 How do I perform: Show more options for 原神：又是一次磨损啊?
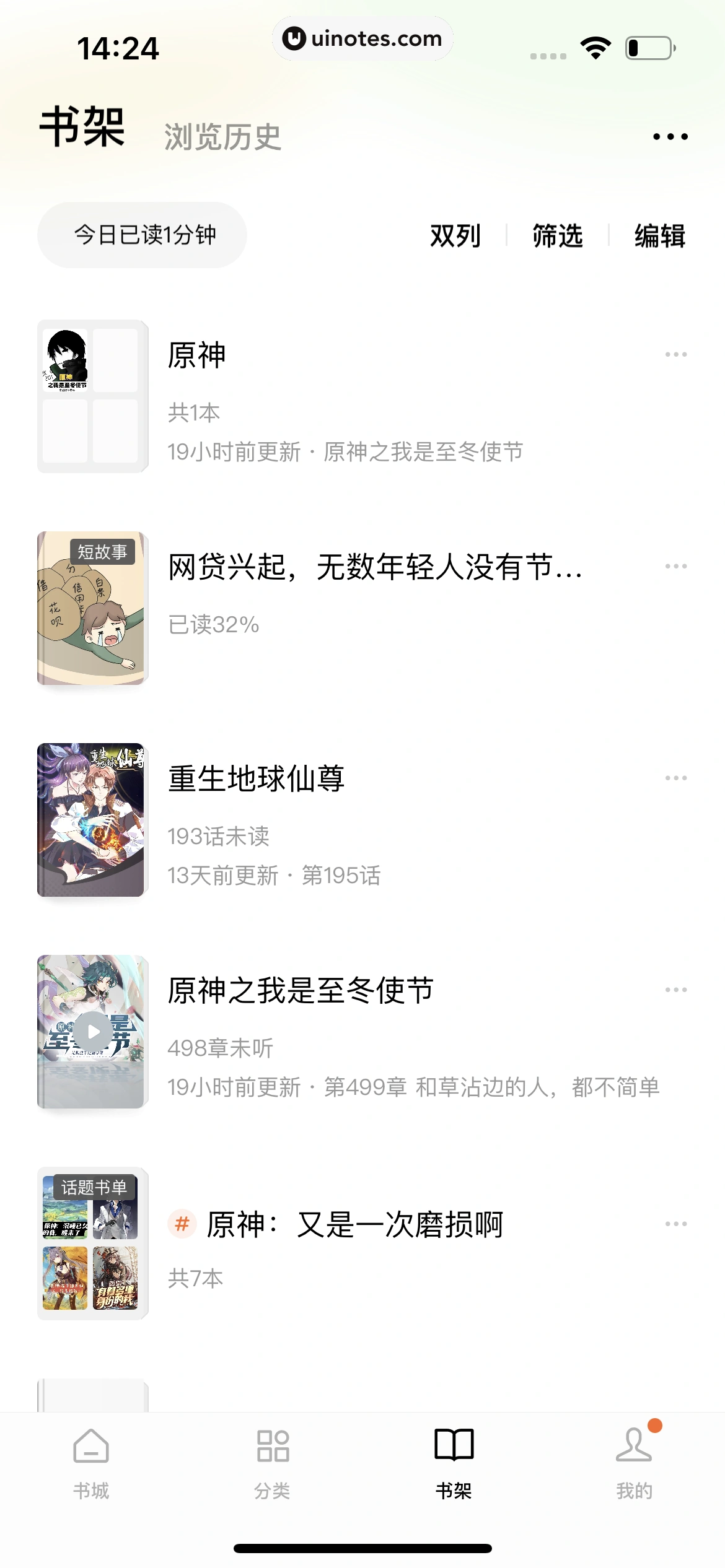(675, 1224)
